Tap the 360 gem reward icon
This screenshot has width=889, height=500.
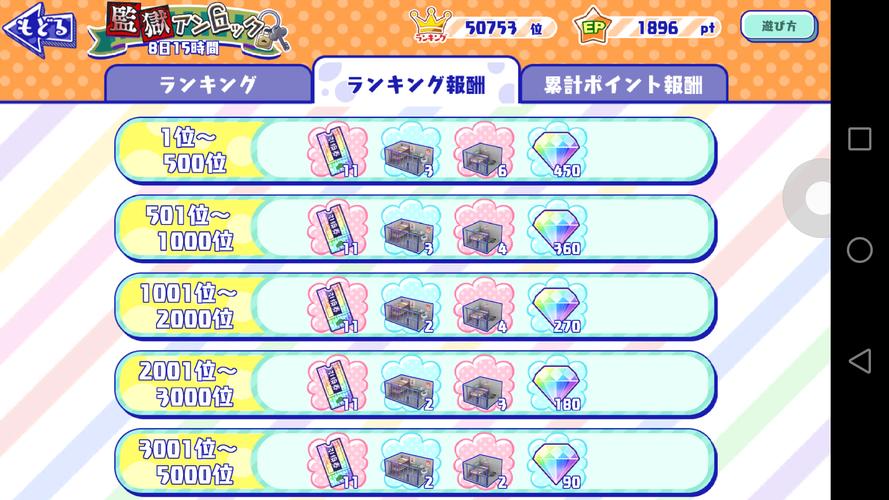click(x=557, y=229)
